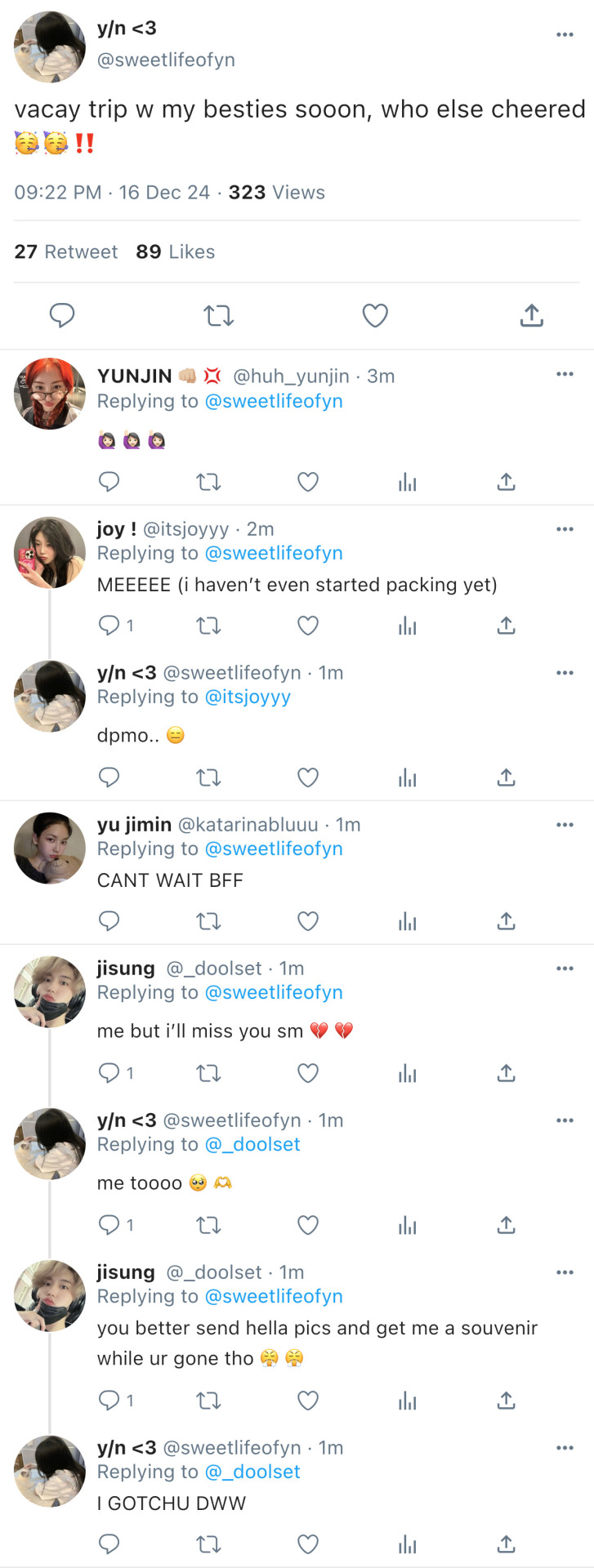
Task: Retweet yu jimin's CANT WAIT BFF reply
Action: click(208, 922)
